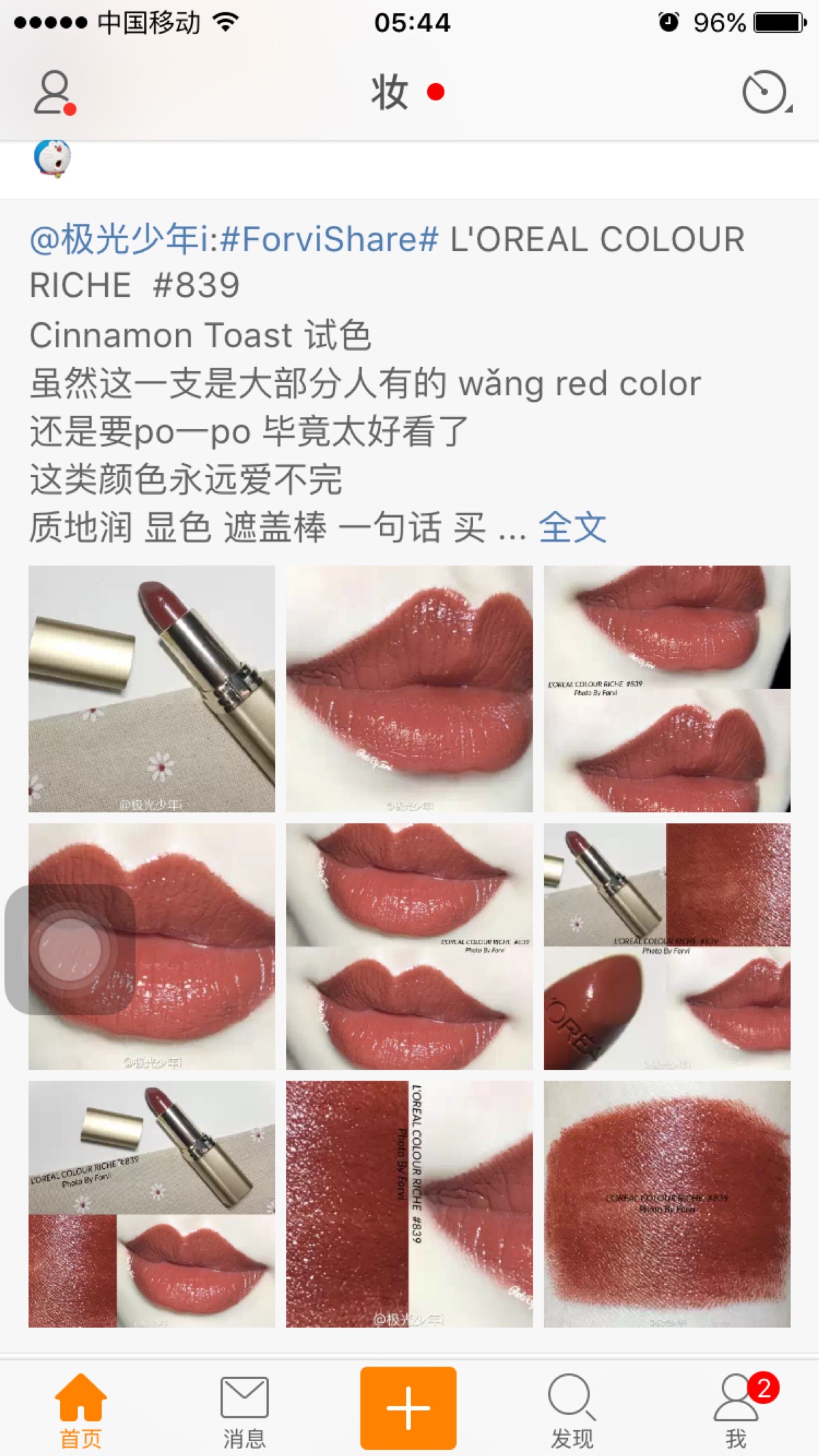
Task: Compose a new post with the plus button
Action: pos(408,1408)
